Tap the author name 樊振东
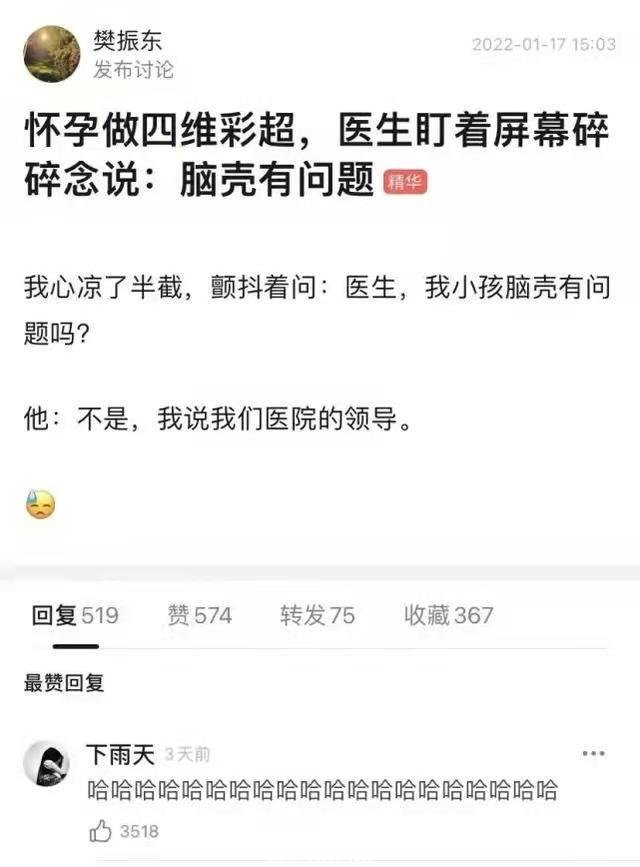Image resolution: width=640 pixels, height=867 pixels. point(127,41)
